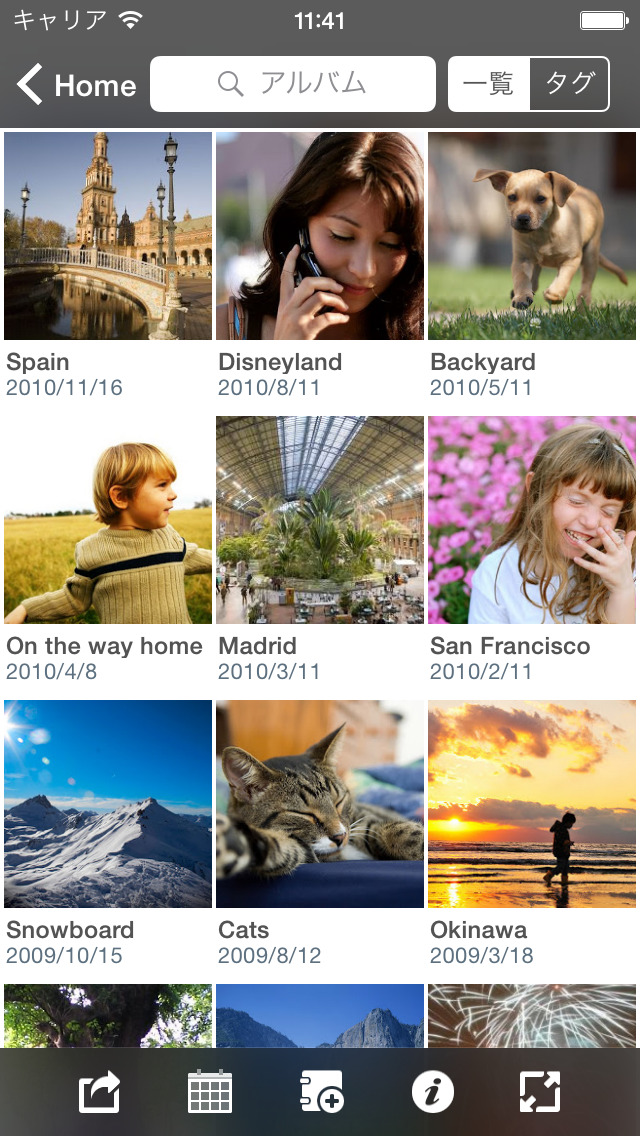This screenshot has width=640, height=1136.
Task: Tap the share icon in the toolbar
Action: pos(100,1092)
